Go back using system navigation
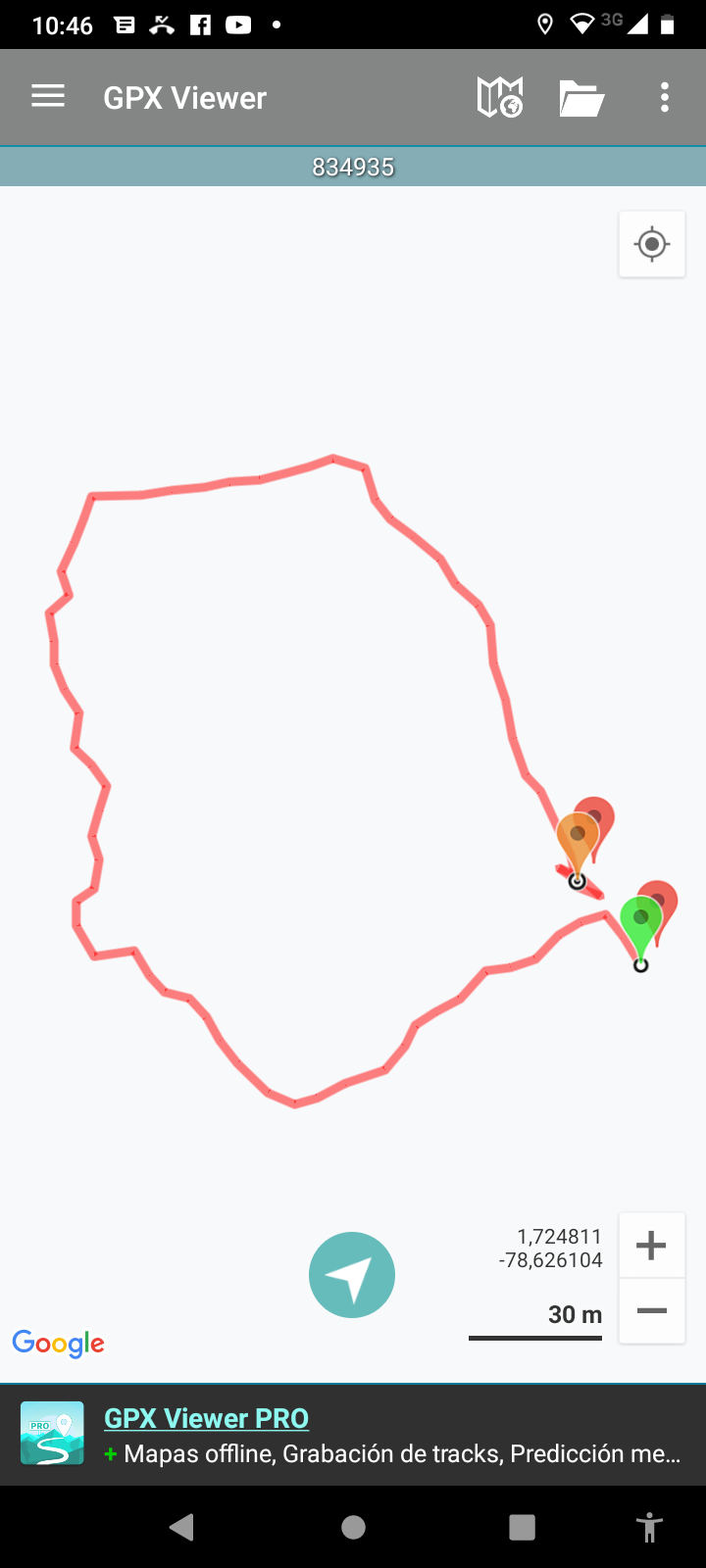This screenshot has height=1568, width=706. point(181,1527)
